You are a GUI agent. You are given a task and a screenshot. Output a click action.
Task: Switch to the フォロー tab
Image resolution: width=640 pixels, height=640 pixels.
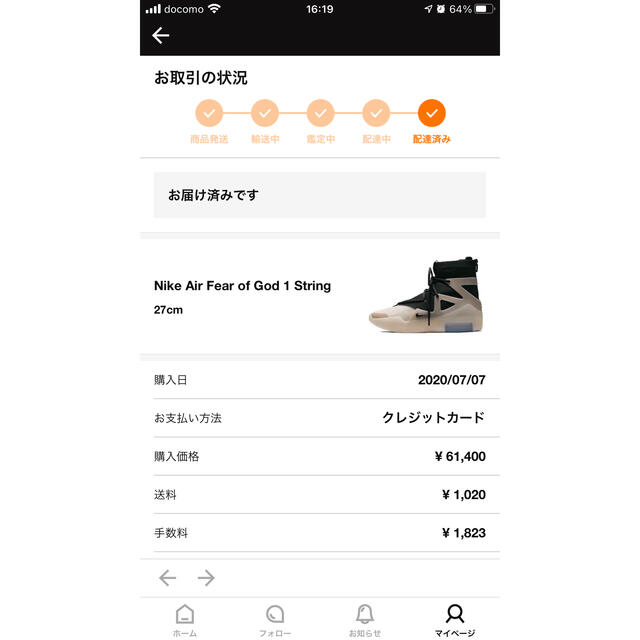click(x=275, y=620)
